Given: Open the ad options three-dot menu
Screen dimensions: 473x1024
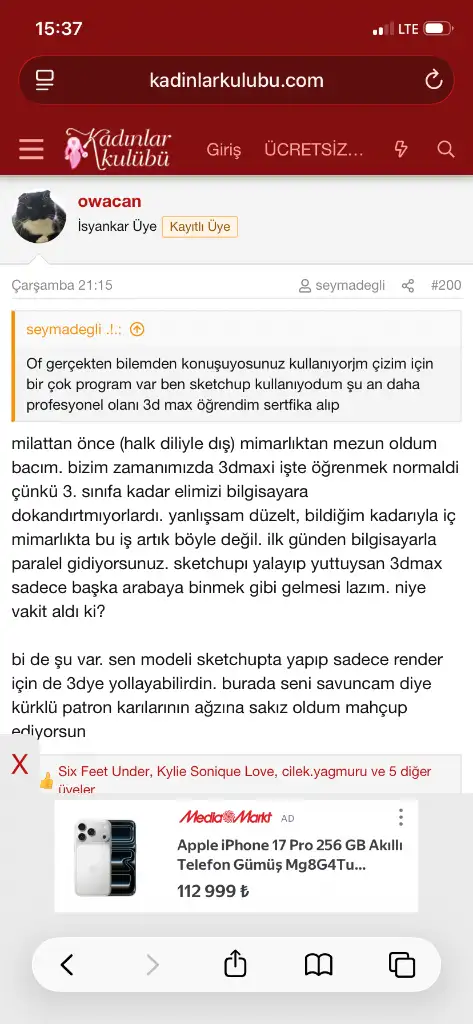Looking at the screenshot, I should click(400, 817).
